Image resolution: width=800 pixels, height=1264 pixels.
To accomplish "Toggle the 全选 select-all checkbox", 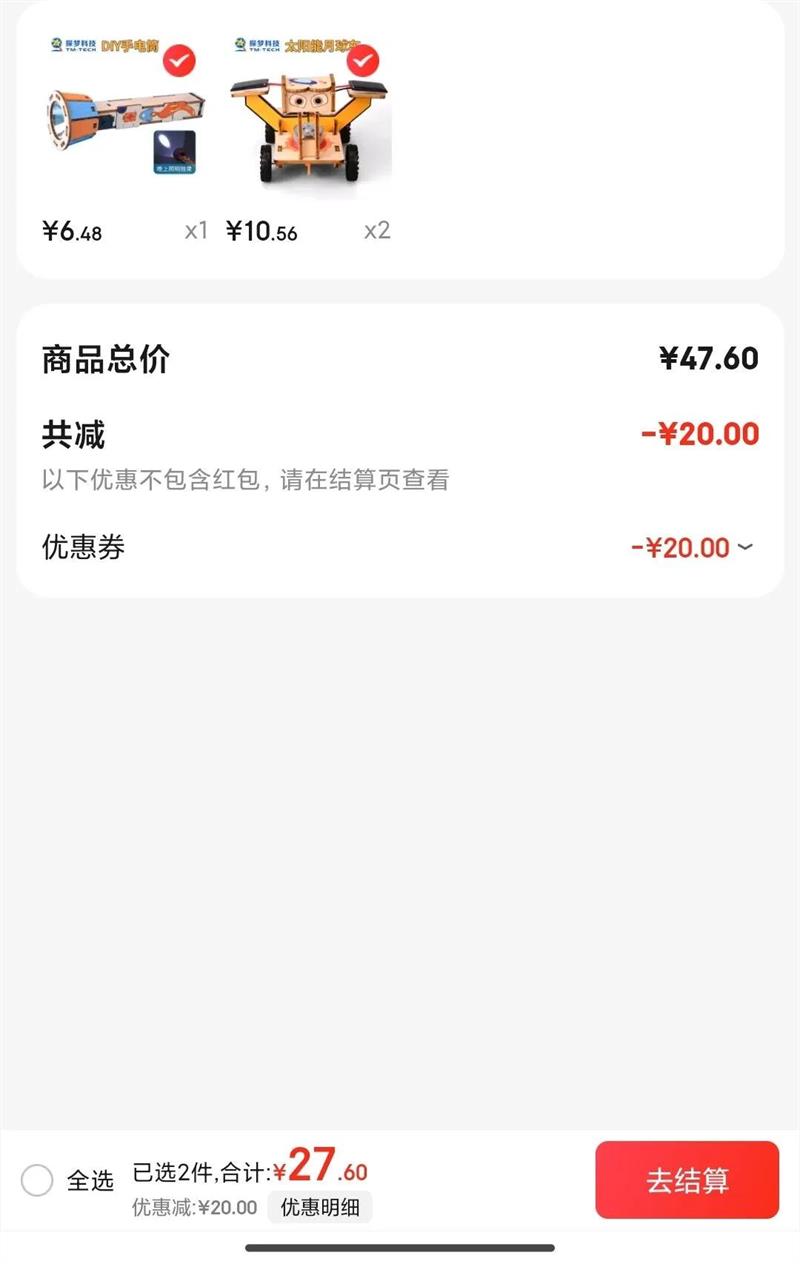I will pos(37,1180).
